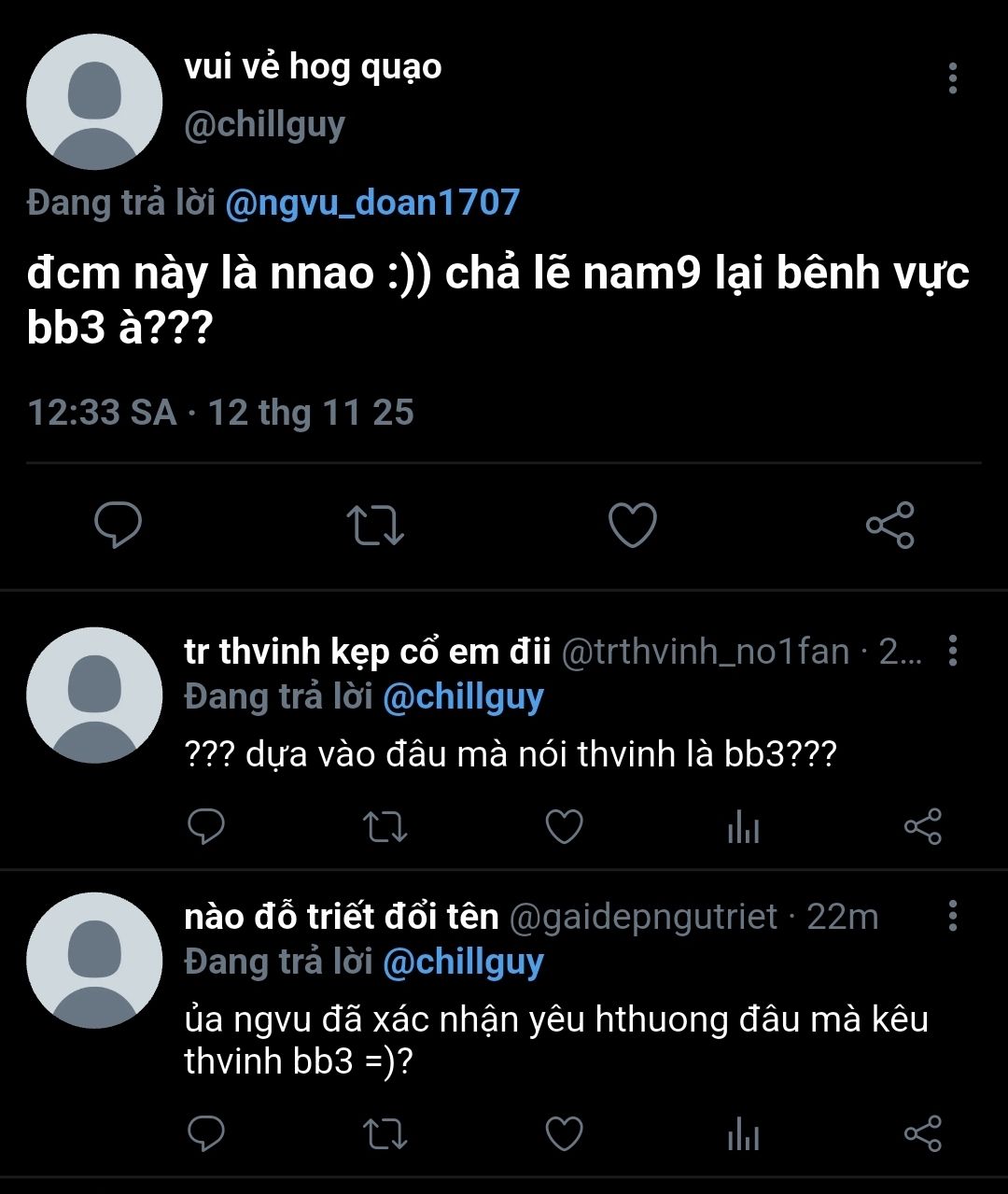Reply to trthvinh_no1fan's comment

pyautogui.click(x=206, y=826)
